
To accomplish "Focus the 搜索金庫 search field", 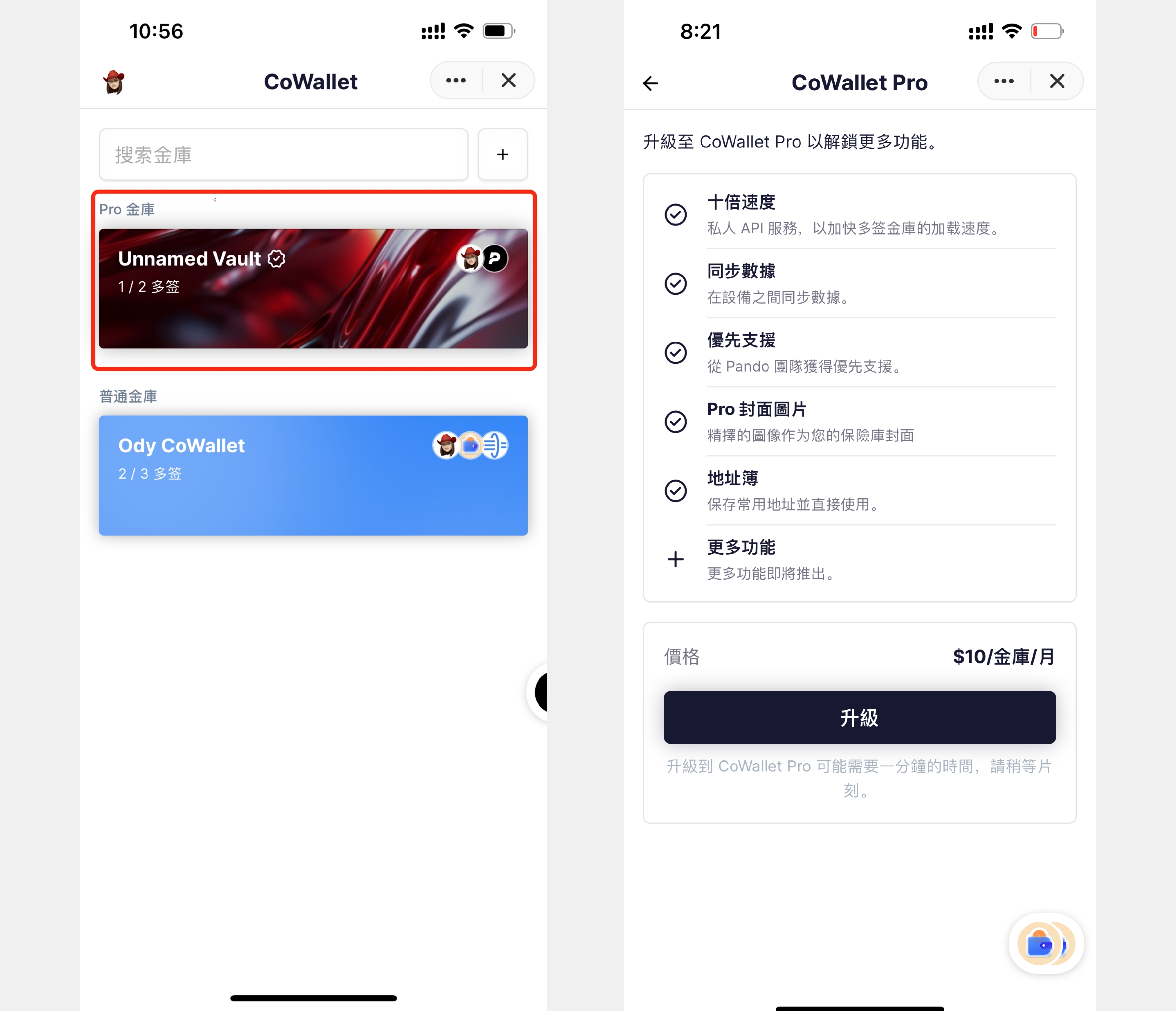I will (x=283, y=154).
